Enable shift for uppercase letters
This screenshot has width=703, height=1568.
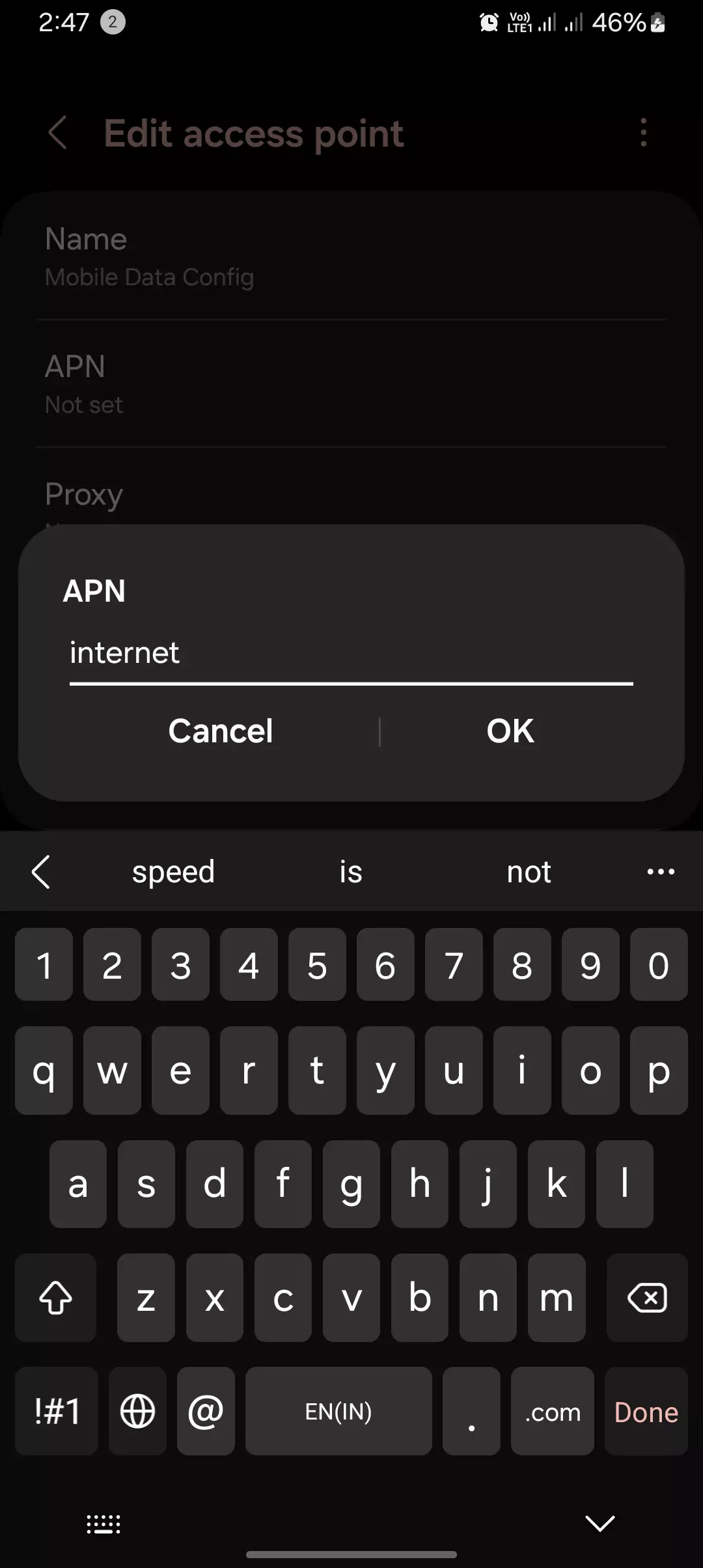pyautogui.click(x=56, y=1298)
